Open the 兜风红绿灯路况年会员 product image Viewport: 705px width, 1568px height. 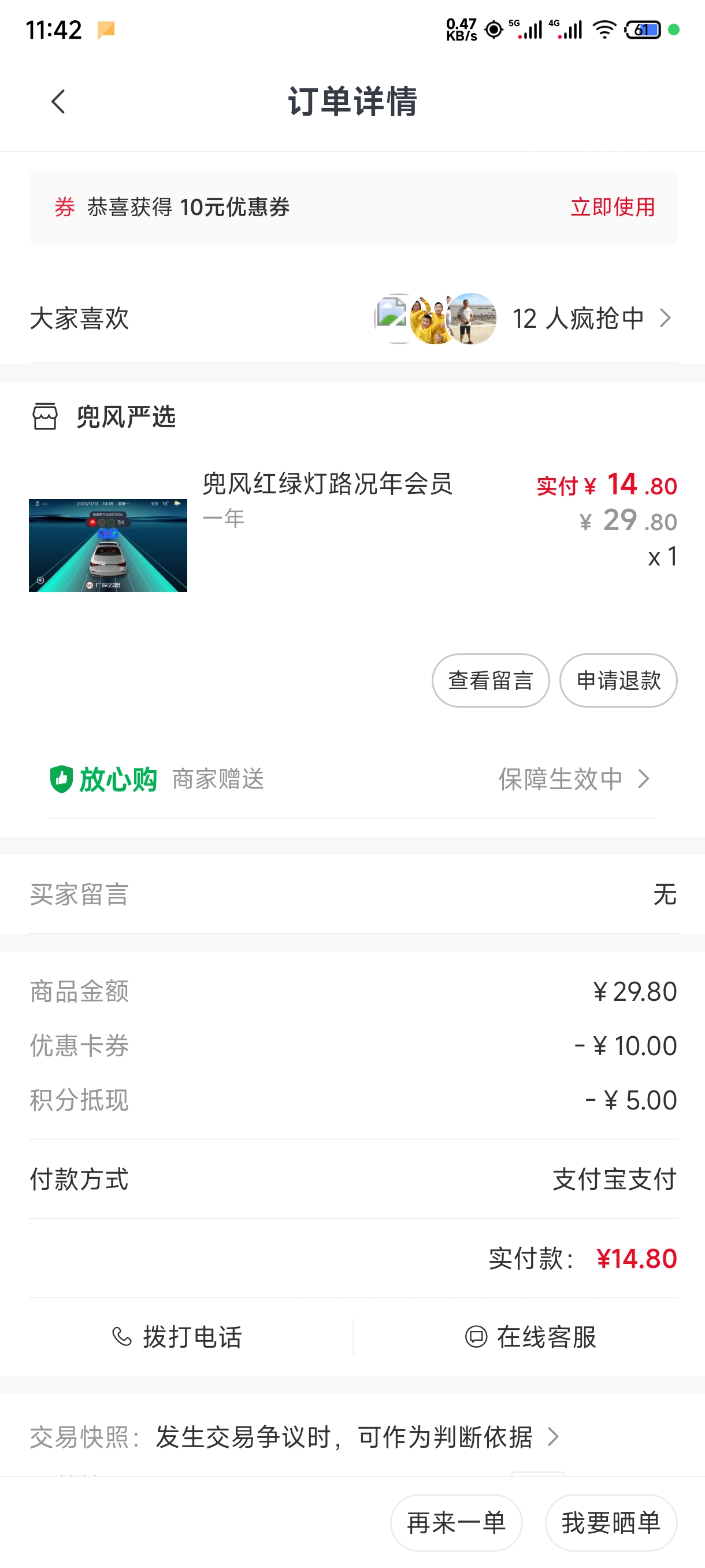[107, 545]
